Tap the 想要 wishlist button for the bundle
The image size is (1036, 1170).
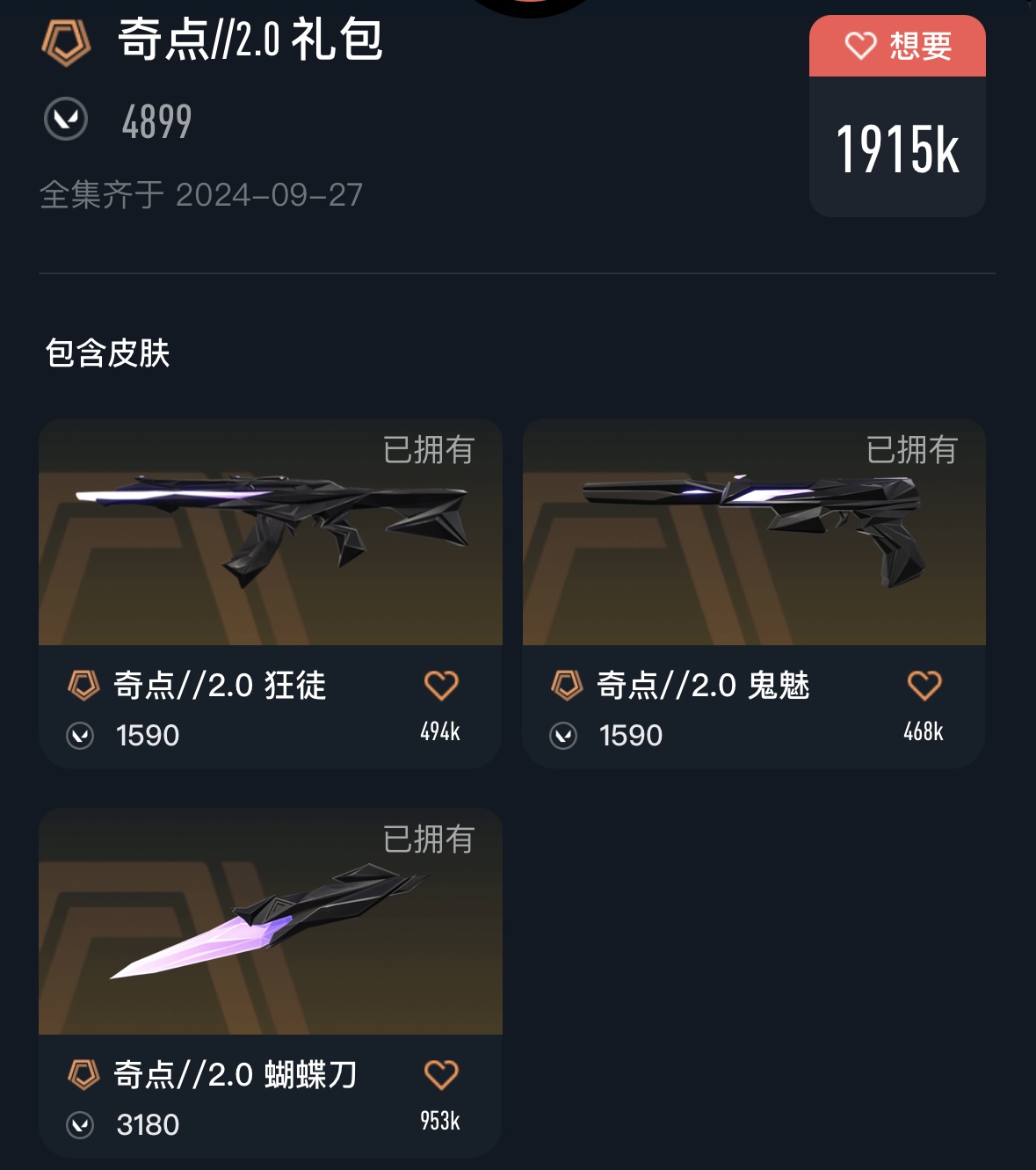897,47
